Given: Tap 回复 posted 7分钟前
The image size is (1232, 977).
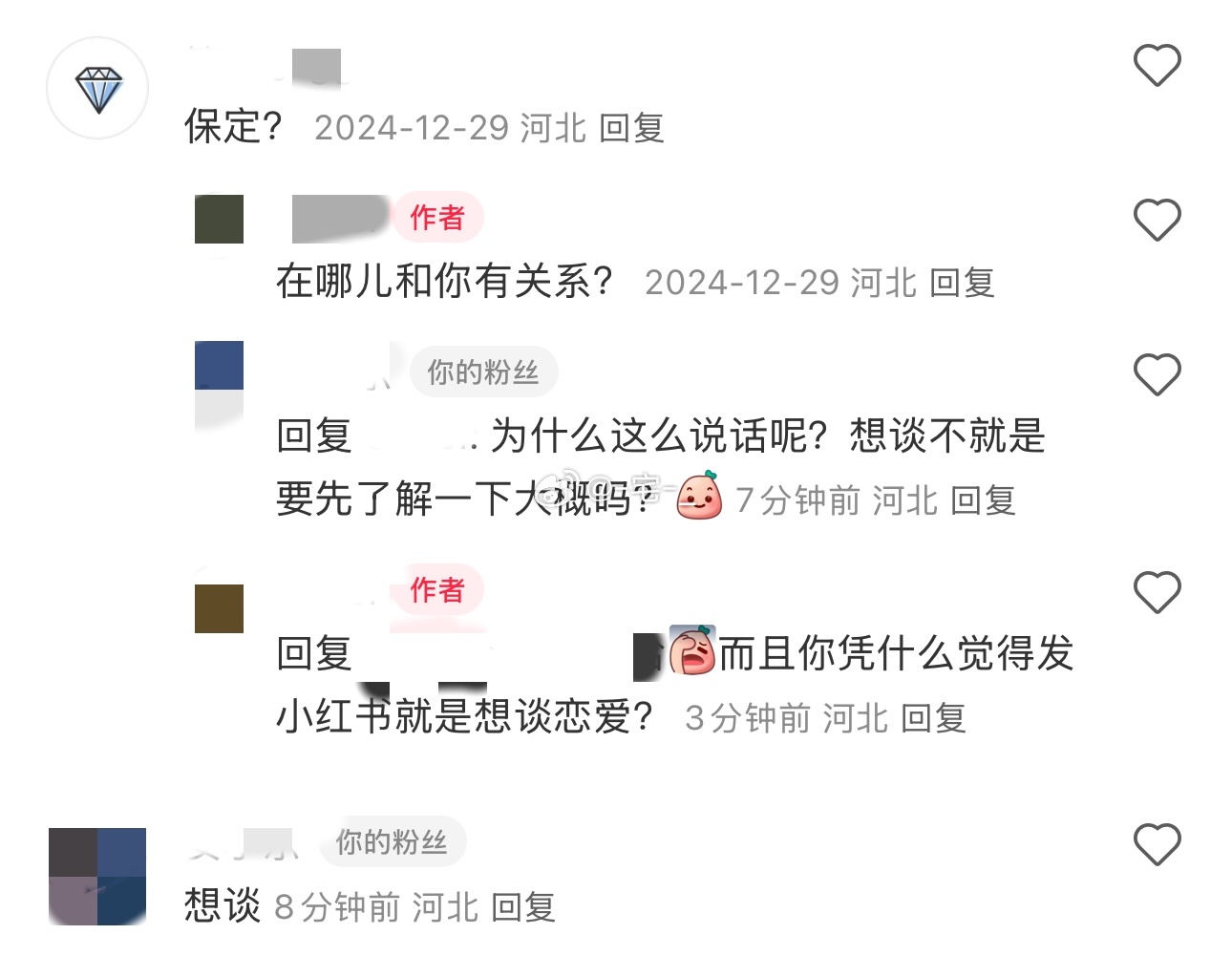Looking at the screenshot, I should pyautogui.click(x=983, y=500).
